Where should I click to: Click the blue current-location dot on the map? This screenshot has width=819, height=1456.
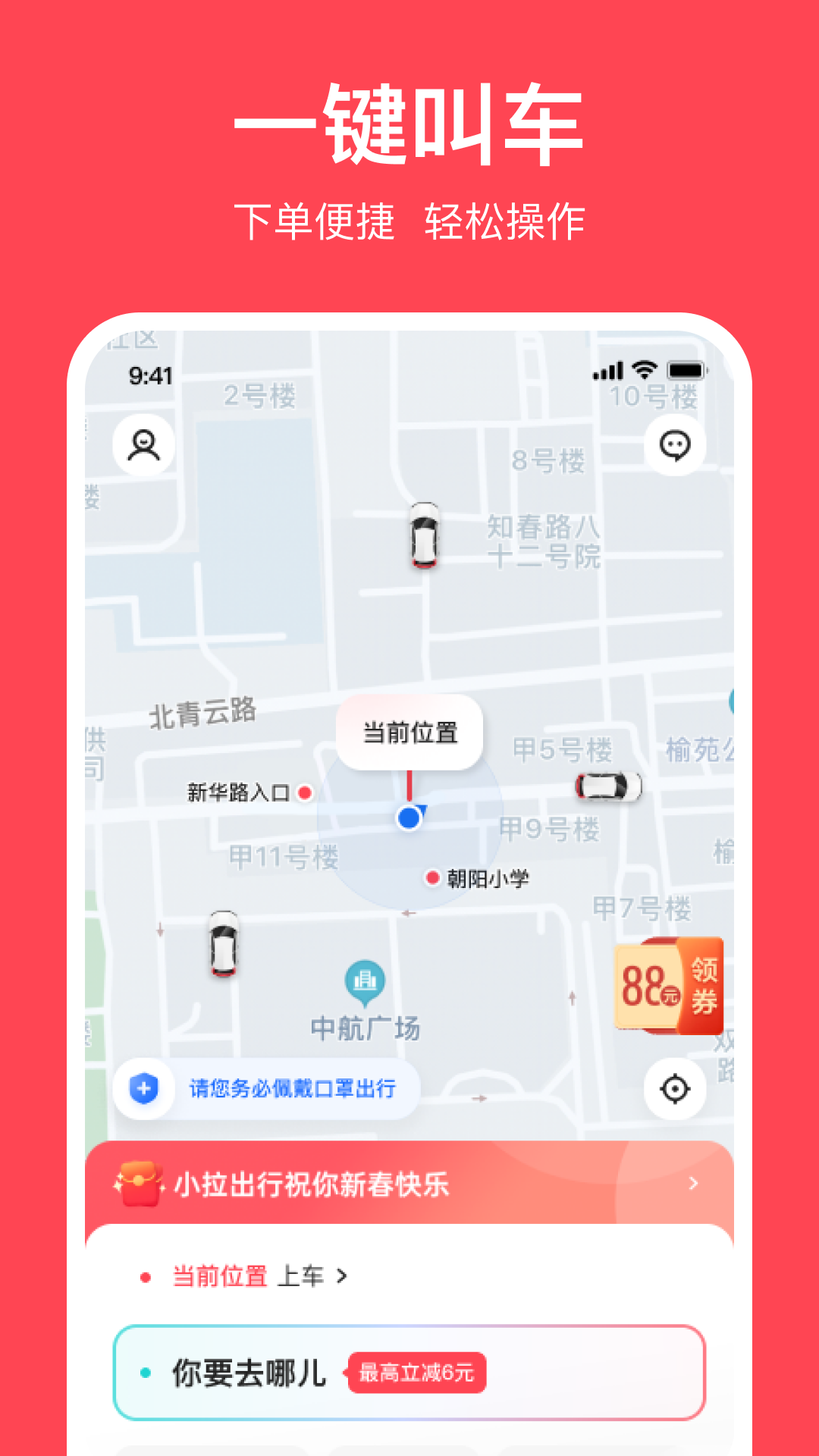click(x=409, y=819)
